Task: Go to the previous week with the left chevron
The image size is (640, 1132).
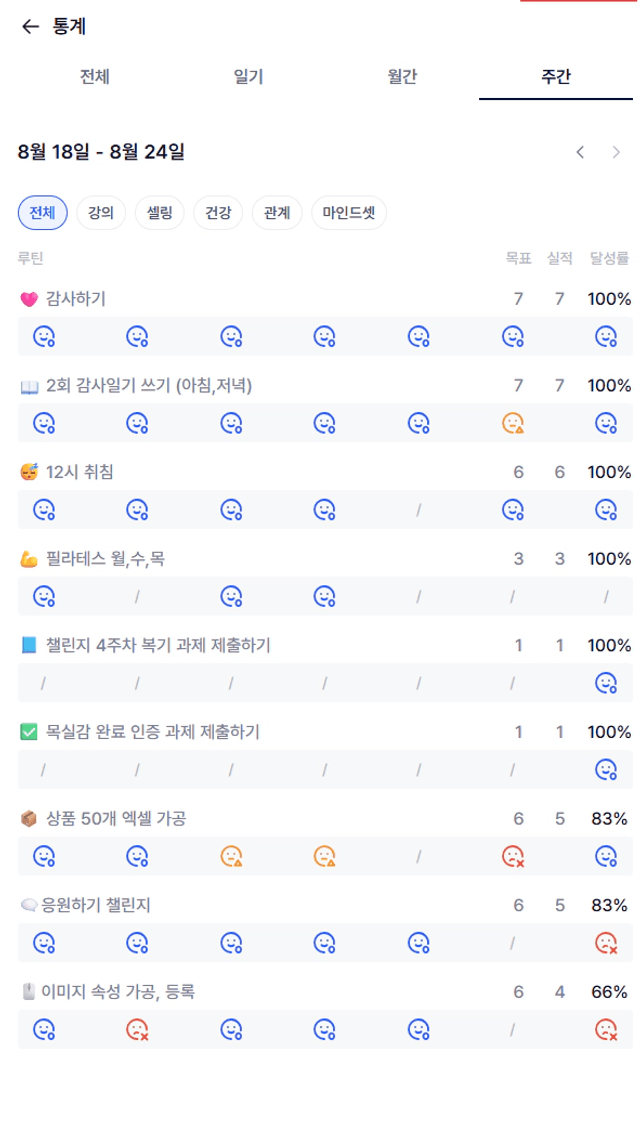Action: [580, 152]
